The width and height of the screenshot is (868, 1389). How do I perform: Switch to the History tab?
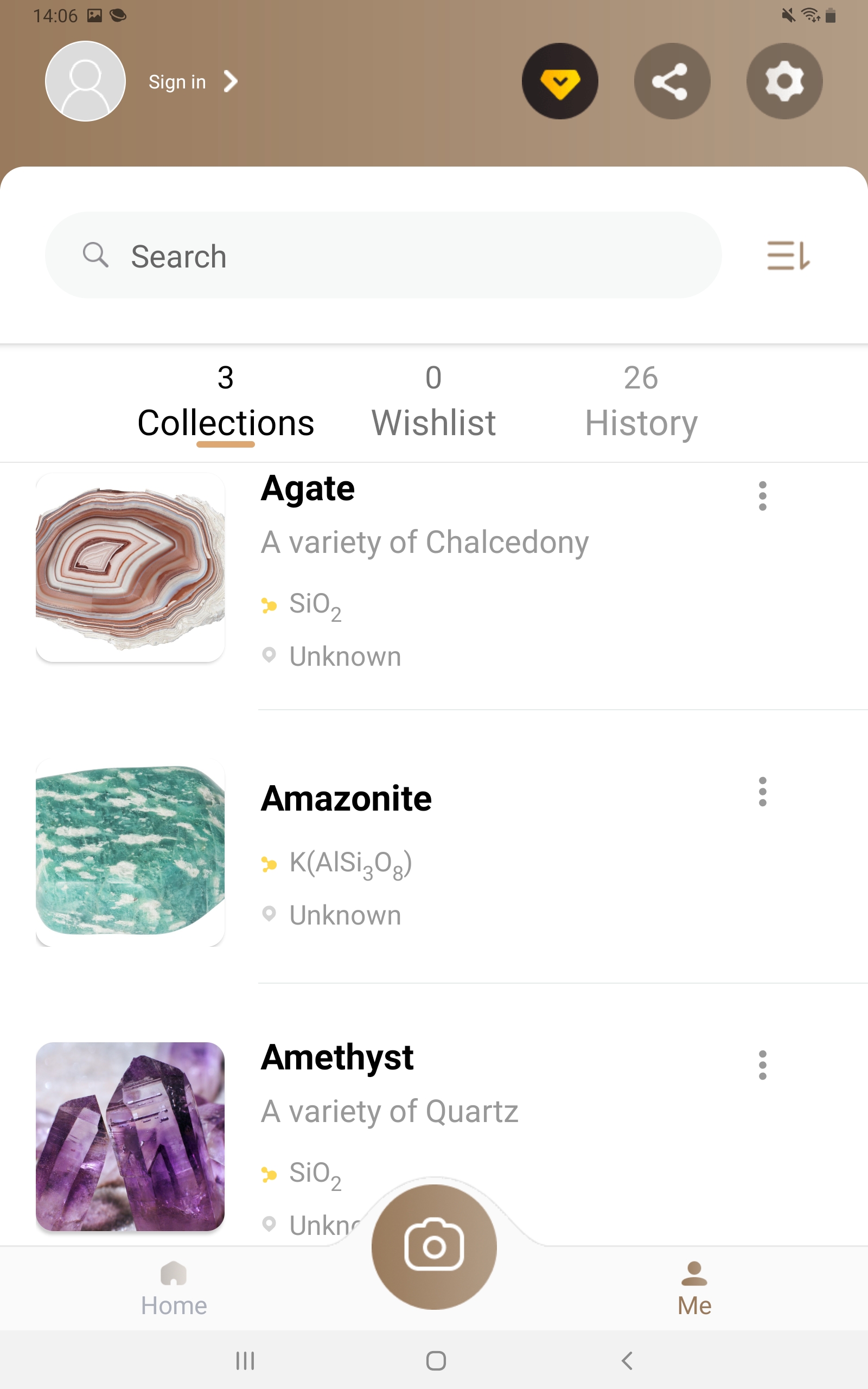[641, 402]
